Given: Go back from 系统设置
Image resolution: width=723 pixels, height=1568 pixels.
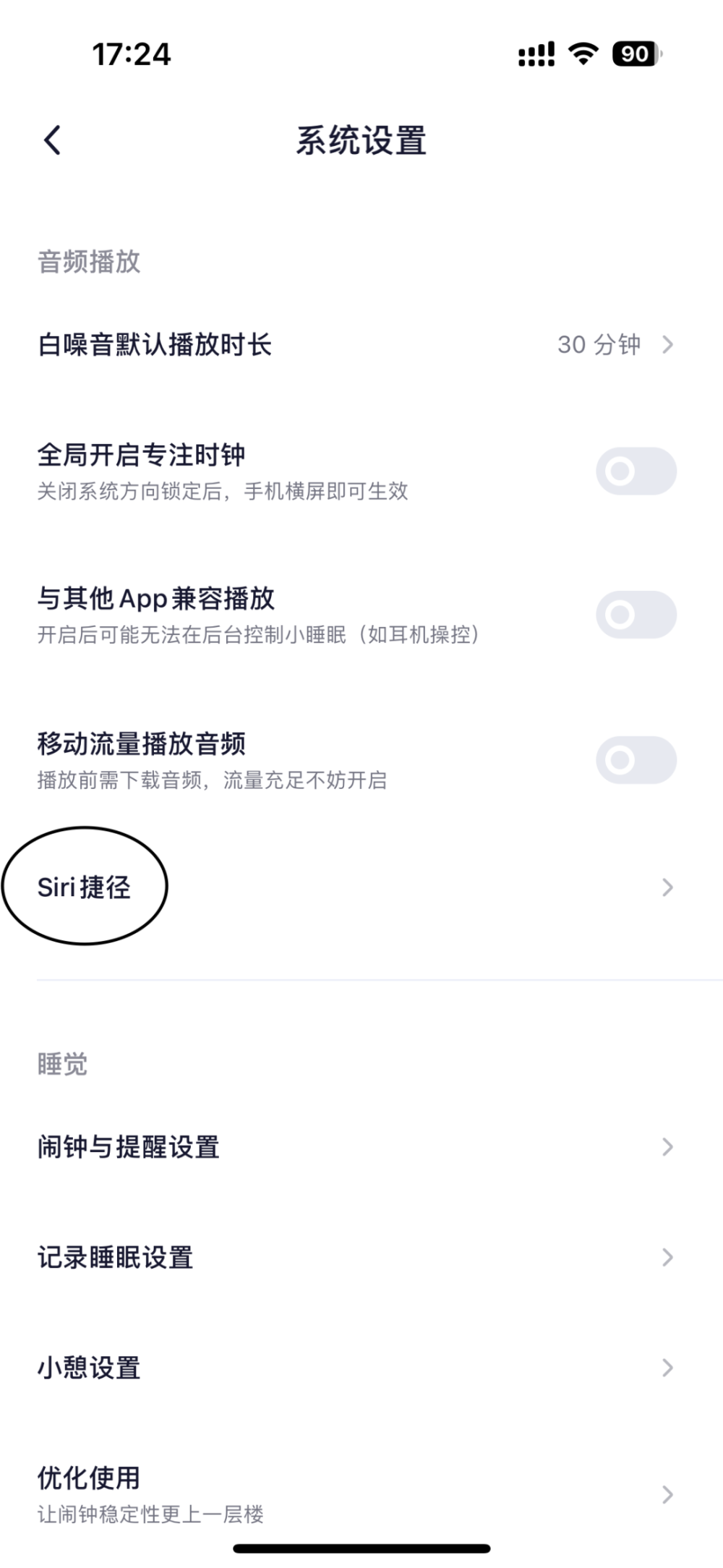Looking at the screenshot, I should pos(53,140).
